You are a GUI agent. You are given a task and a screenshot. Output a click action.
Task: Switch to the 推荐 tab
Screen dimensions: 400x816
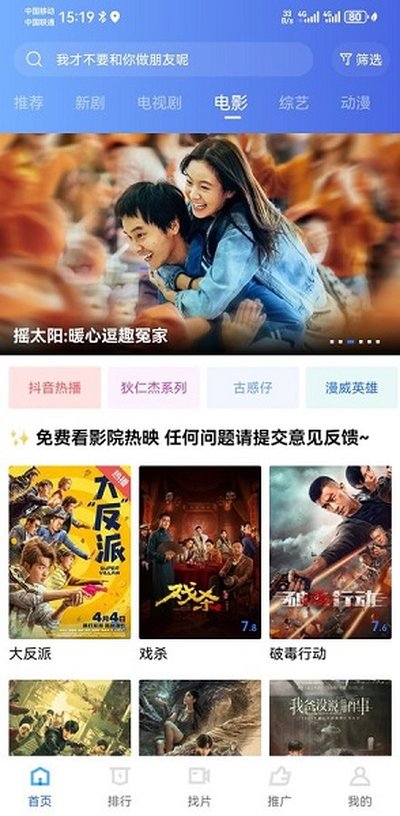pos(28,103)
